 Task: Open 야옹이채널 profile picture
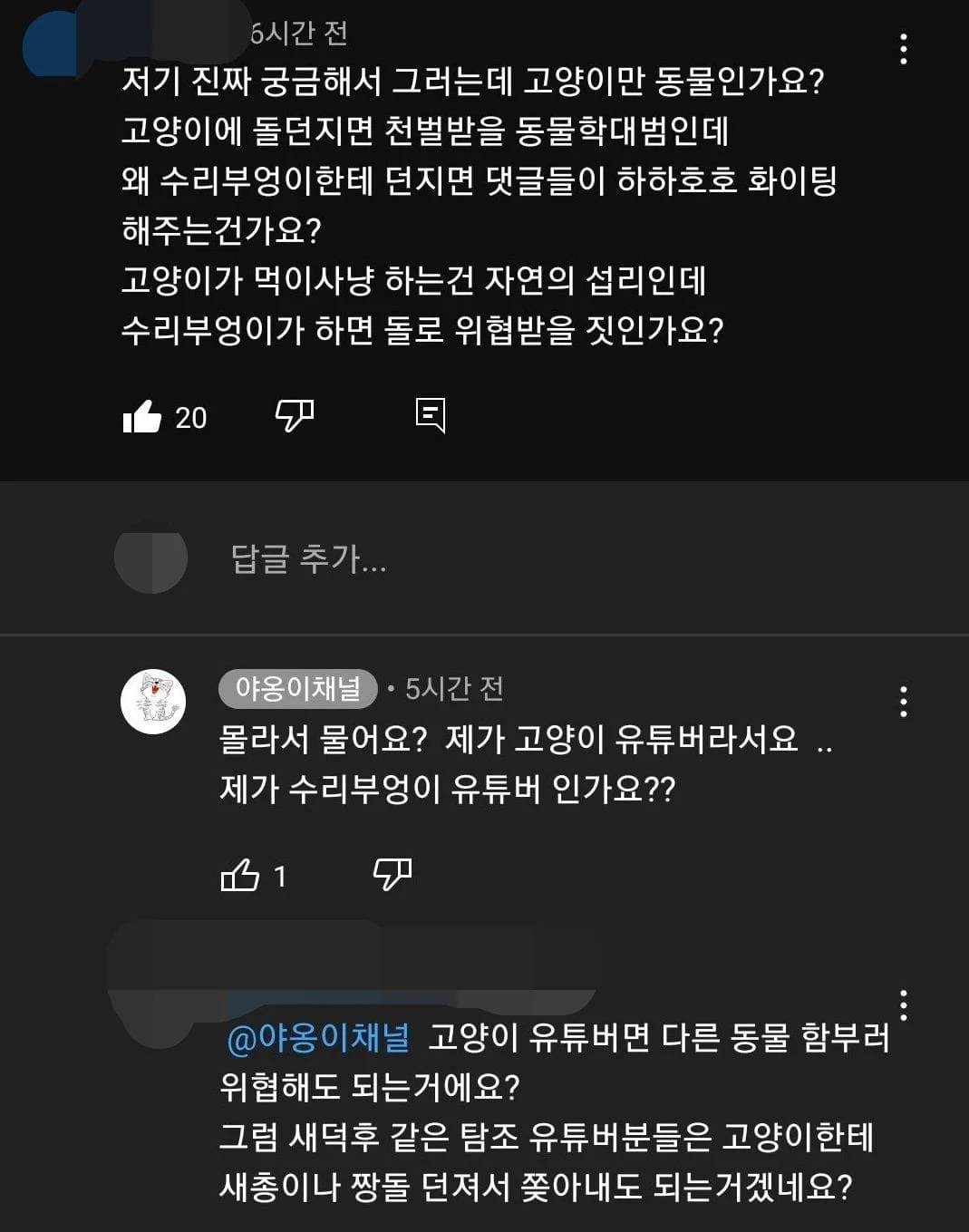153,702
